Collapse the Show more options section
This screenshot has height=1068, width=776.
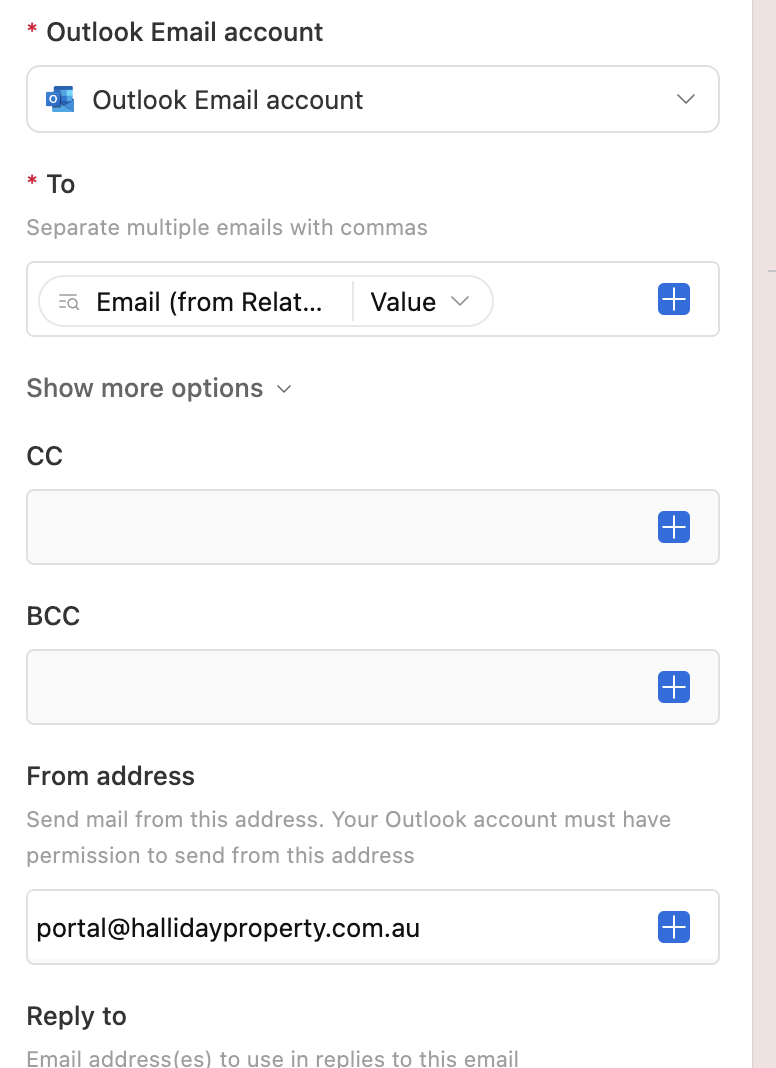[159, 388]
